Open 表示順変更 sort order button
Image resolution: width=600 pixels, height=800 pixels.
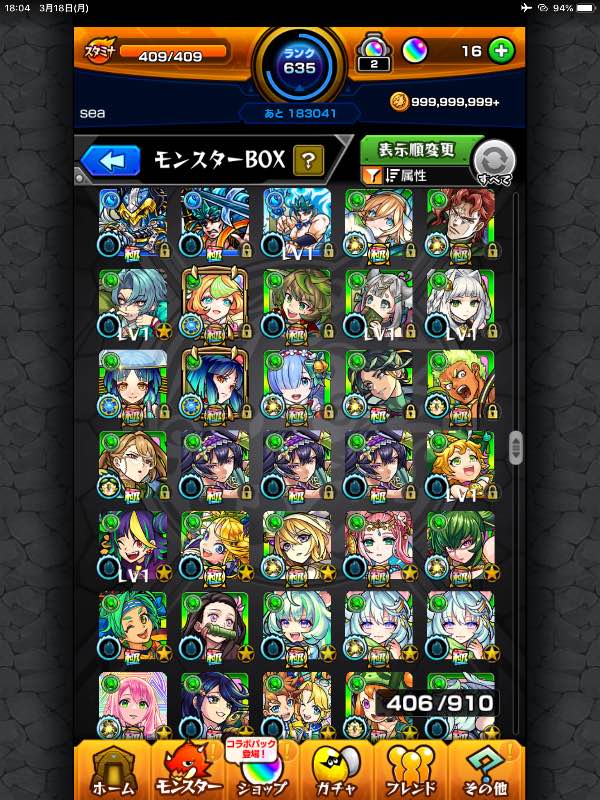(416, 150)
